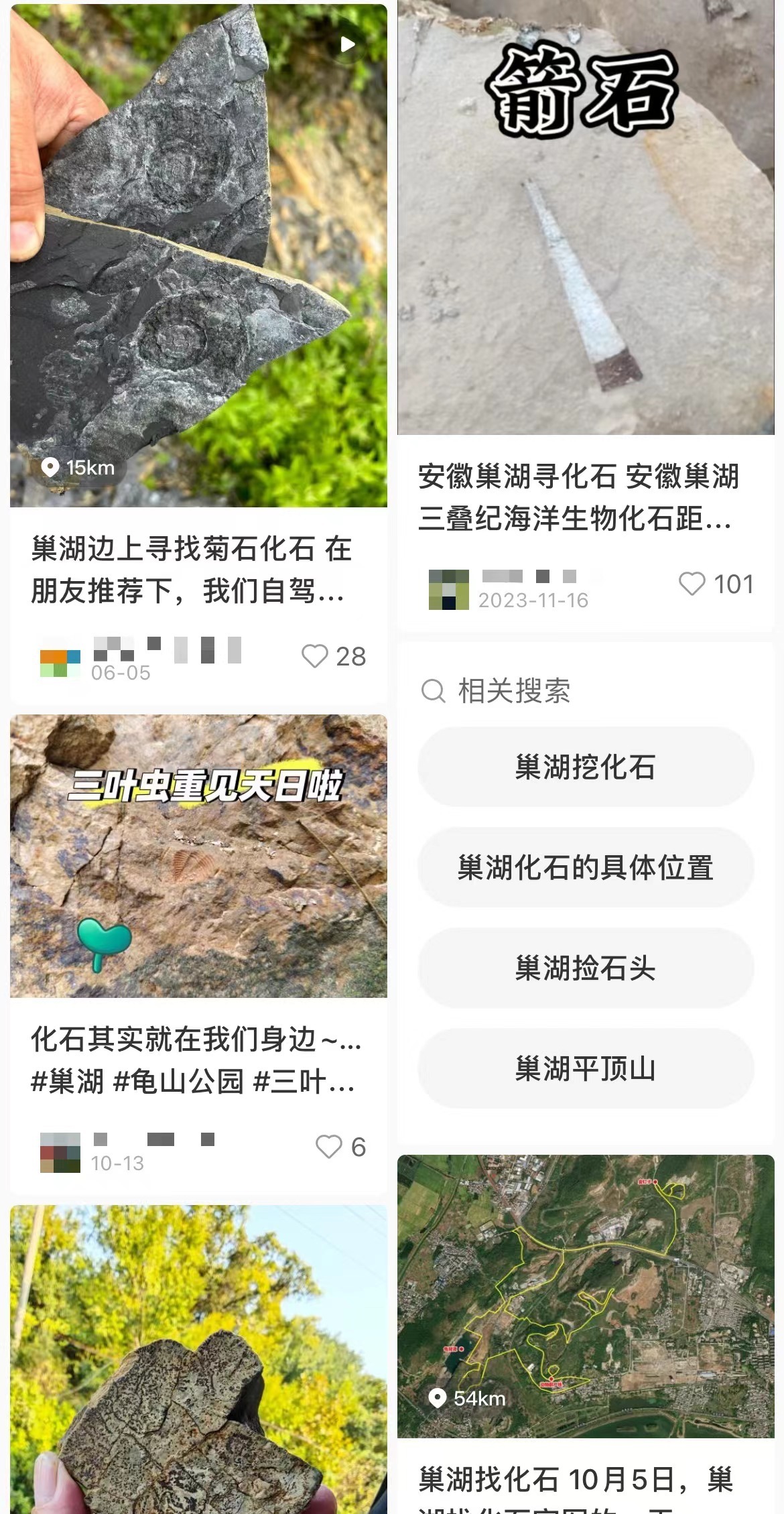This screenshot has height=1514, width=784.
Task: Search suggestion 巢湖平顶山
Action: click(585, 1068)
